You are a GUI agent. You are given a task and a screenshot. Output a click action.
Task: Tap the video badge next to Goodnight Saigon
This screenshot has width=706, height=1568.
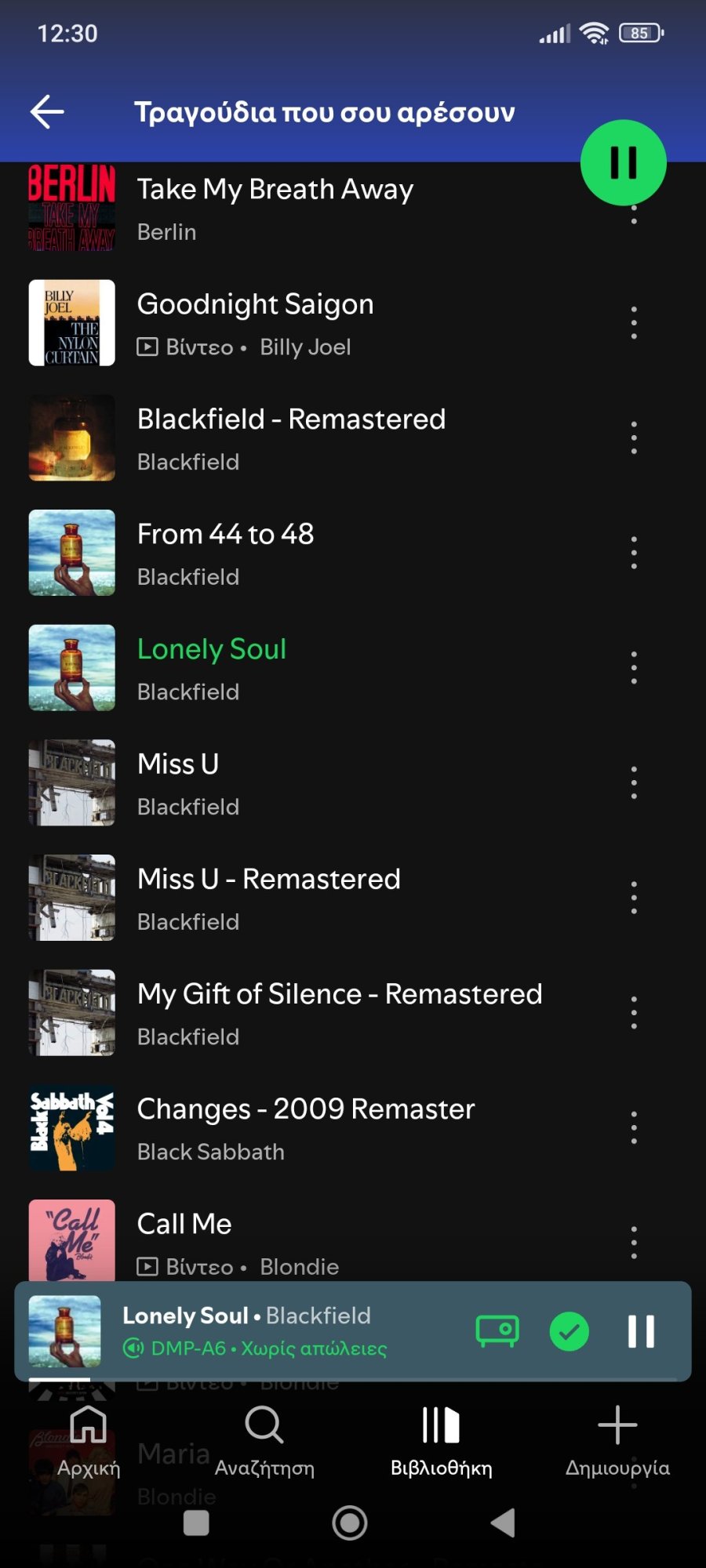(x=147, y=347)
